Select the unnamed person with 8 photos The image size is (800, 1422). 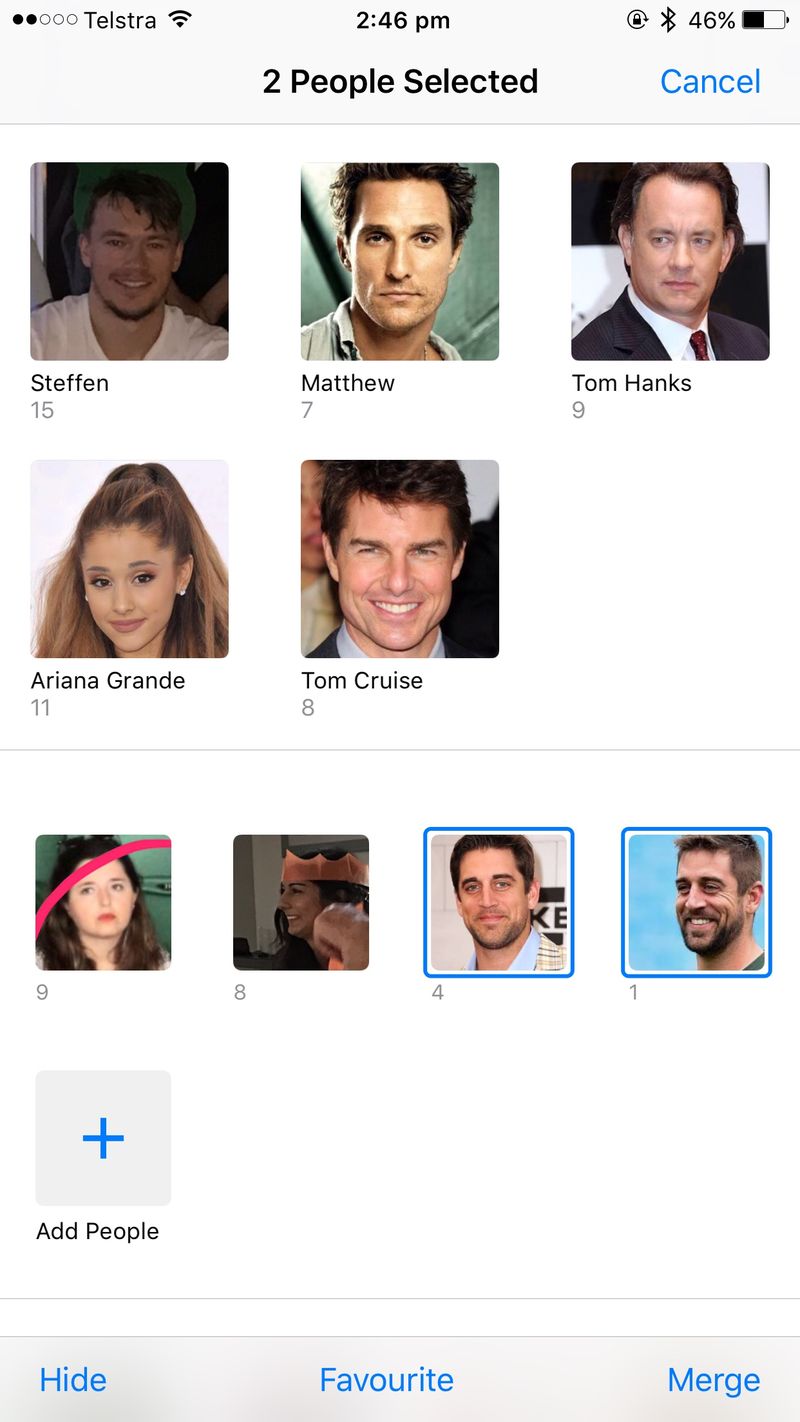coord(301,902)
